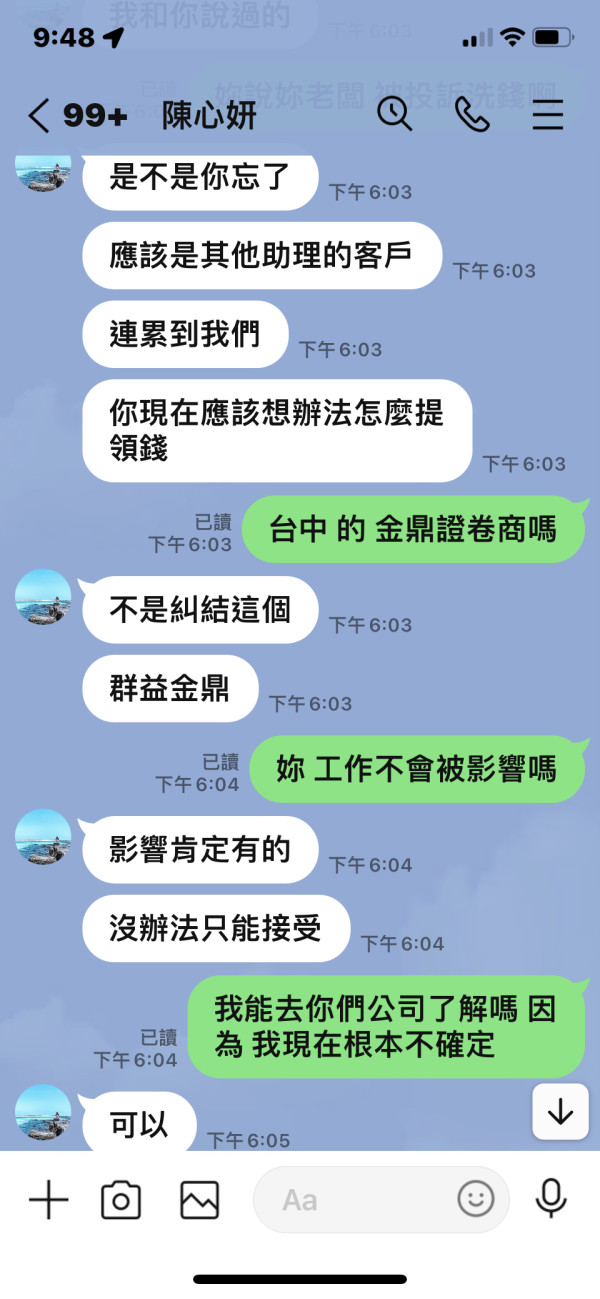Start a voice call with 陳心妍
This screenshot has width=600, height=1299.
(x=471, y=115)
